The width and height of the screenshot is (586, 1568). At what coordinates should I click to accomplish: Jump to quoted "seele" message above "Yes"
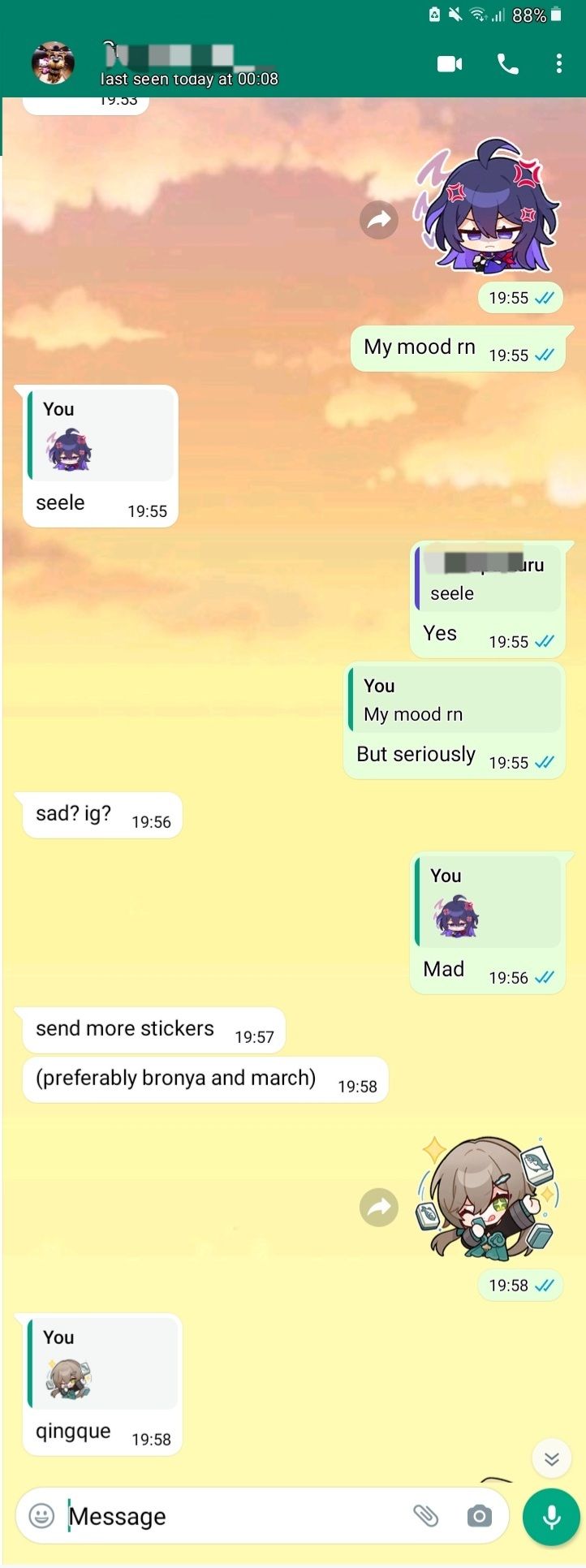487,579
